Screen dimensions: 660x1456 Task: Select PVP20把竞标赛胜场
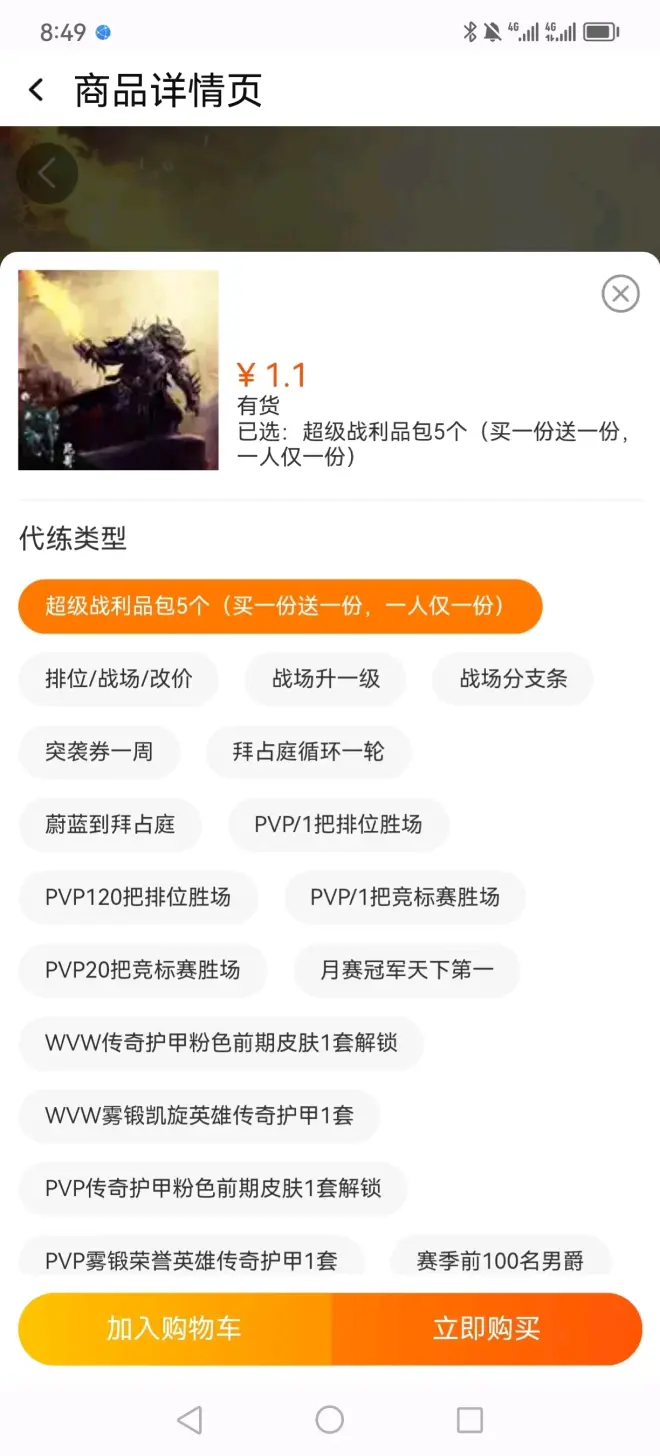(142, 970)
